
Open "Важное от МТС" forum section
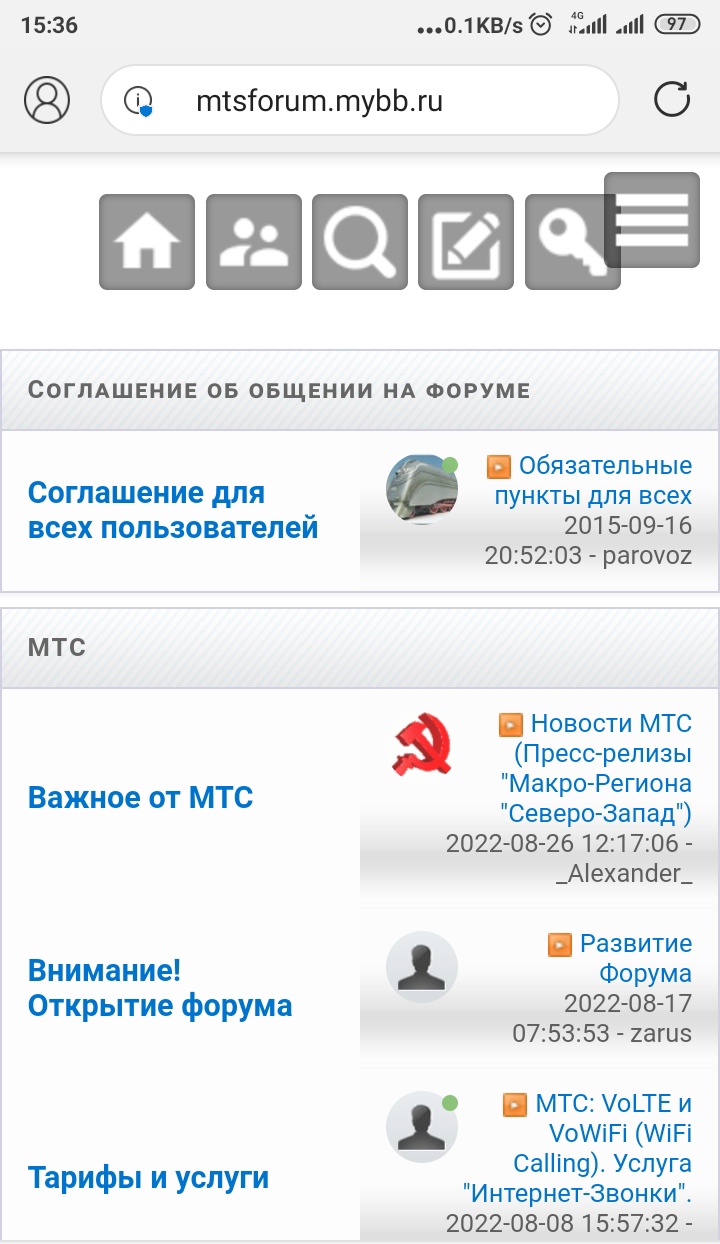141,797
